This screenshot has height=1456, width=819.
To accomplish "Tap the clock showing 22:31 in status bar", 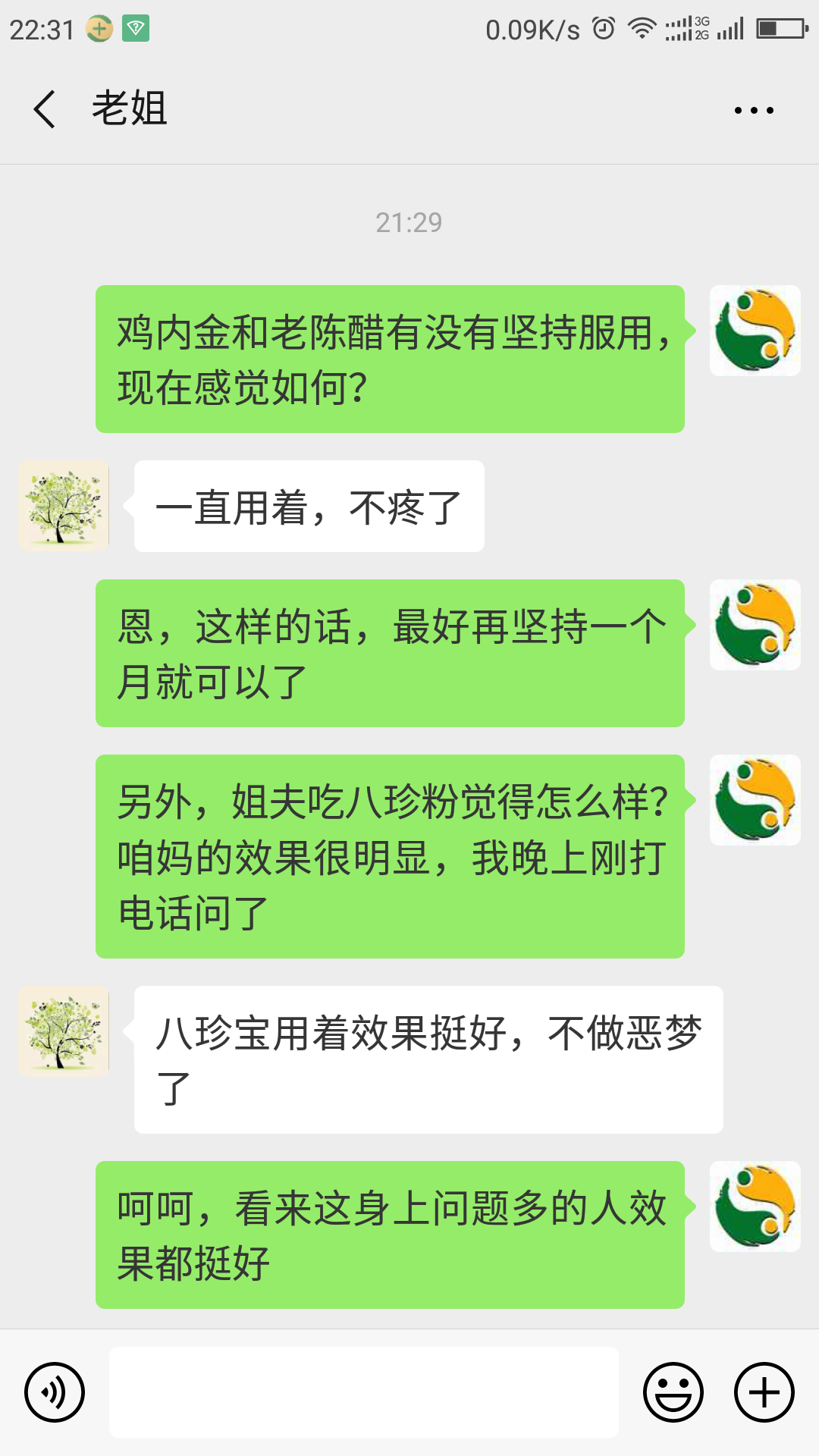I will point(42,28).
